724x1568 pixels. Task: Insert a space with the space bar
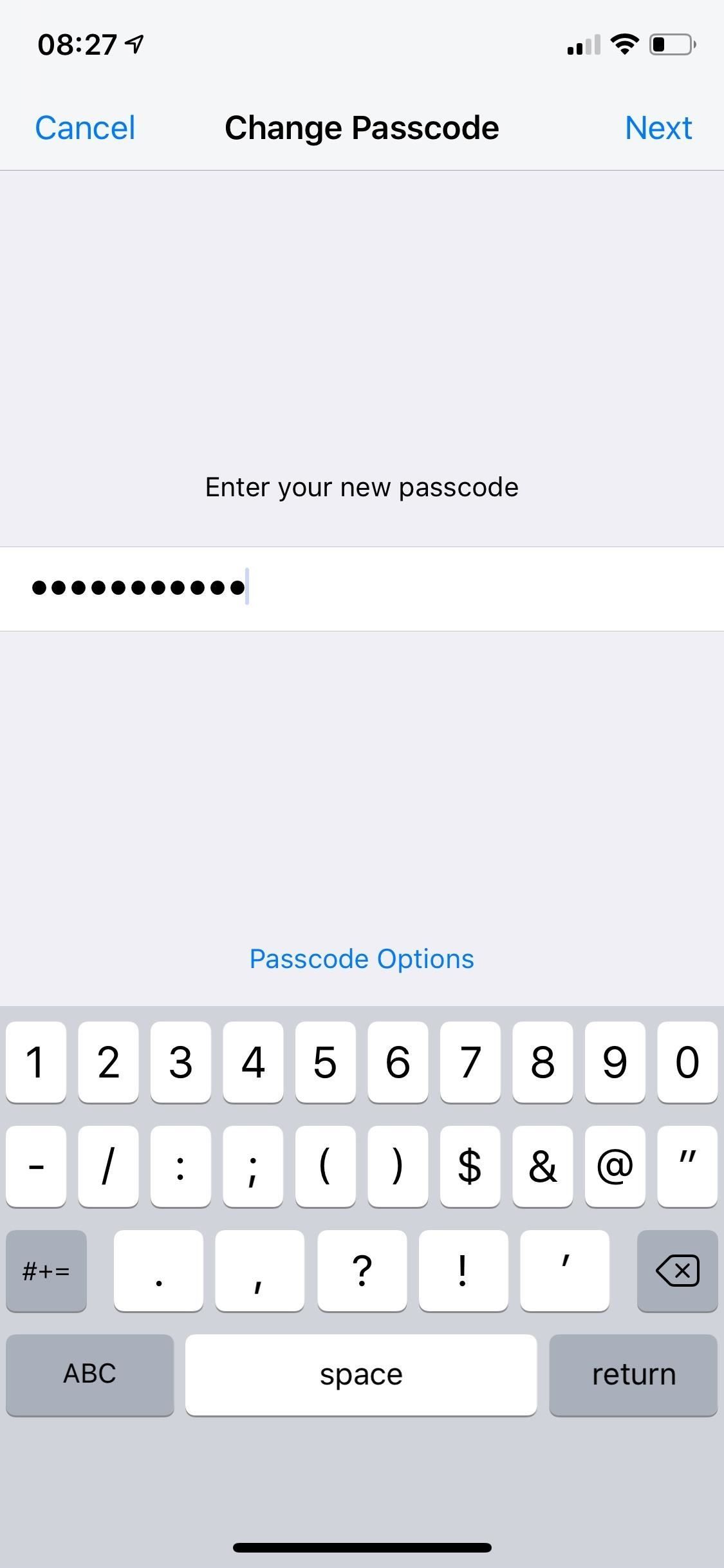[x=361, y=1374]
